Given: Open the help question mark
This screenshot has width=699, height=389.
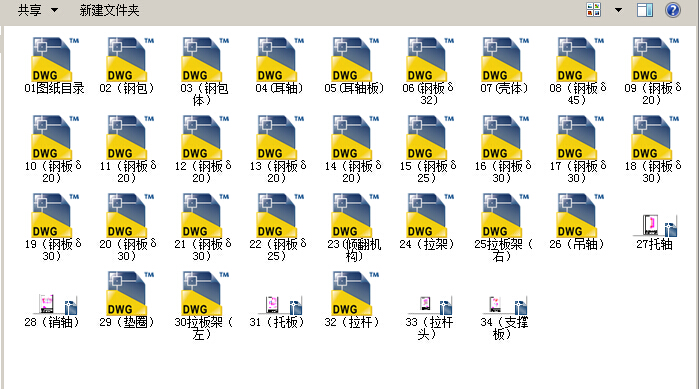Looking at the screenshot, I should coord(673,10).
